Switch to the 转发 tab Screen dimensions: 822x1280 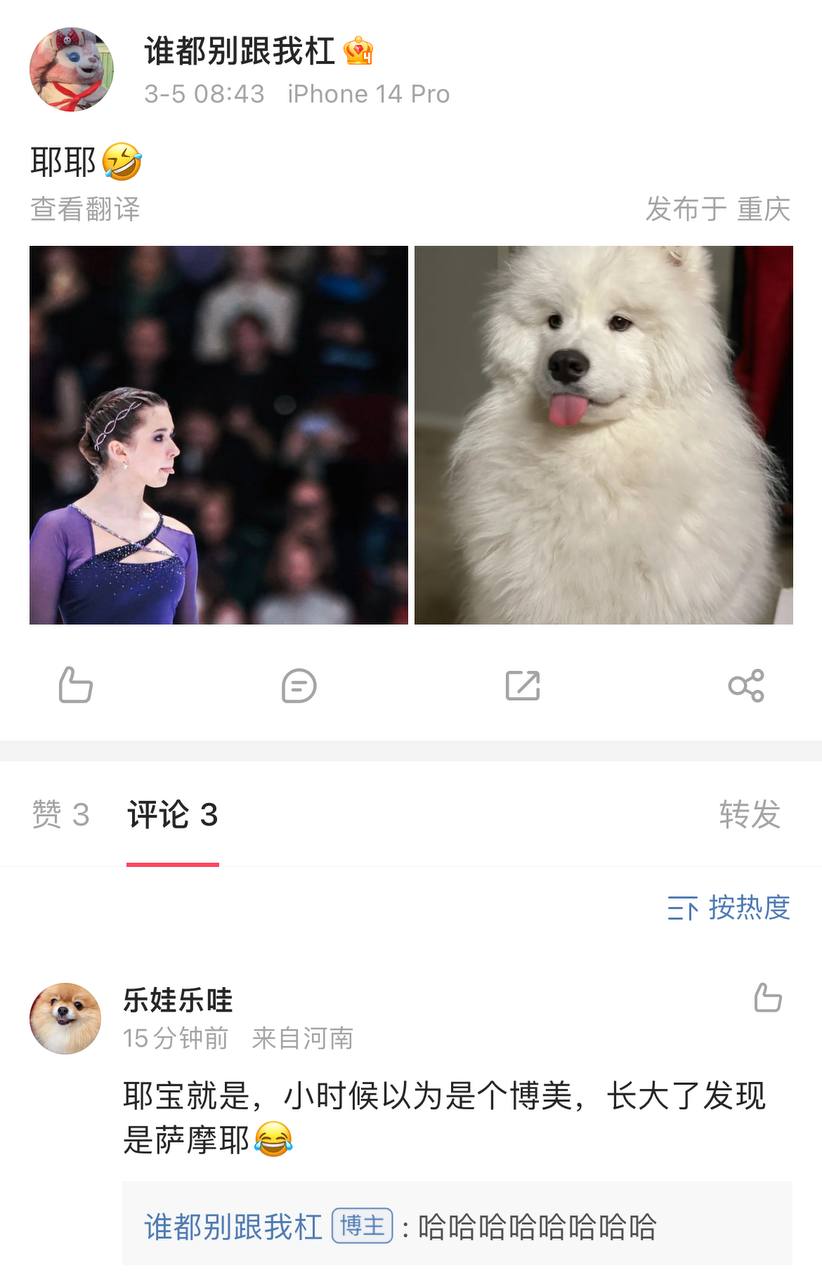tap(749, 815)
